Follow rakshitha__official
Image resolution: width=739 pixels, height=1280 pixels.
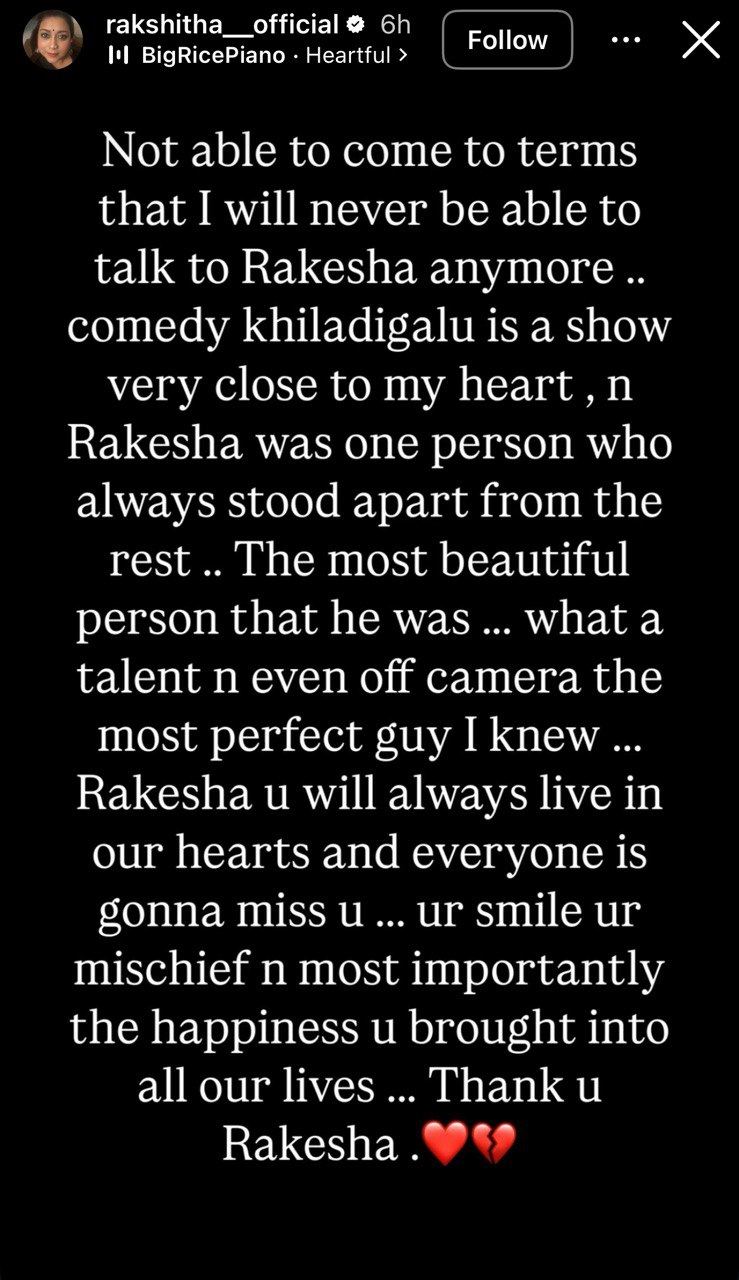click(507, 40)
